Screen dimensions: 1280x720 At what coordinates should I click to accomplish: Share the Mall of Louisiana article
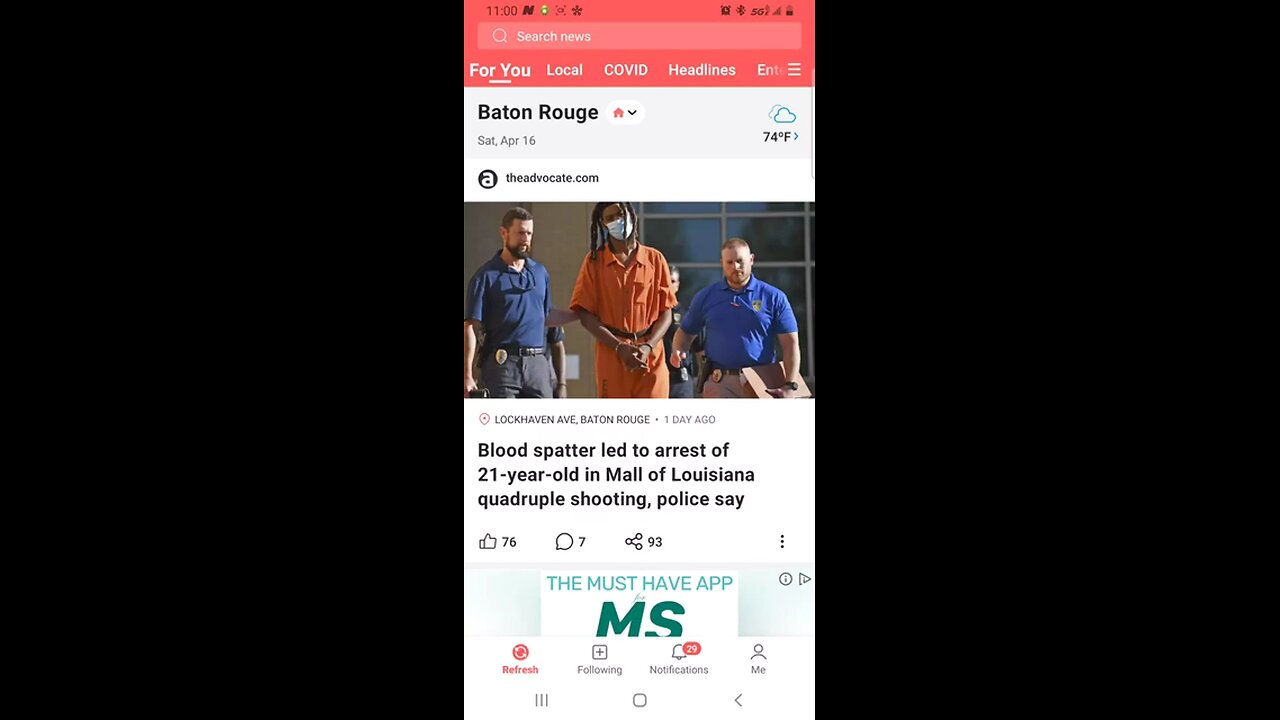coord(634,542)
